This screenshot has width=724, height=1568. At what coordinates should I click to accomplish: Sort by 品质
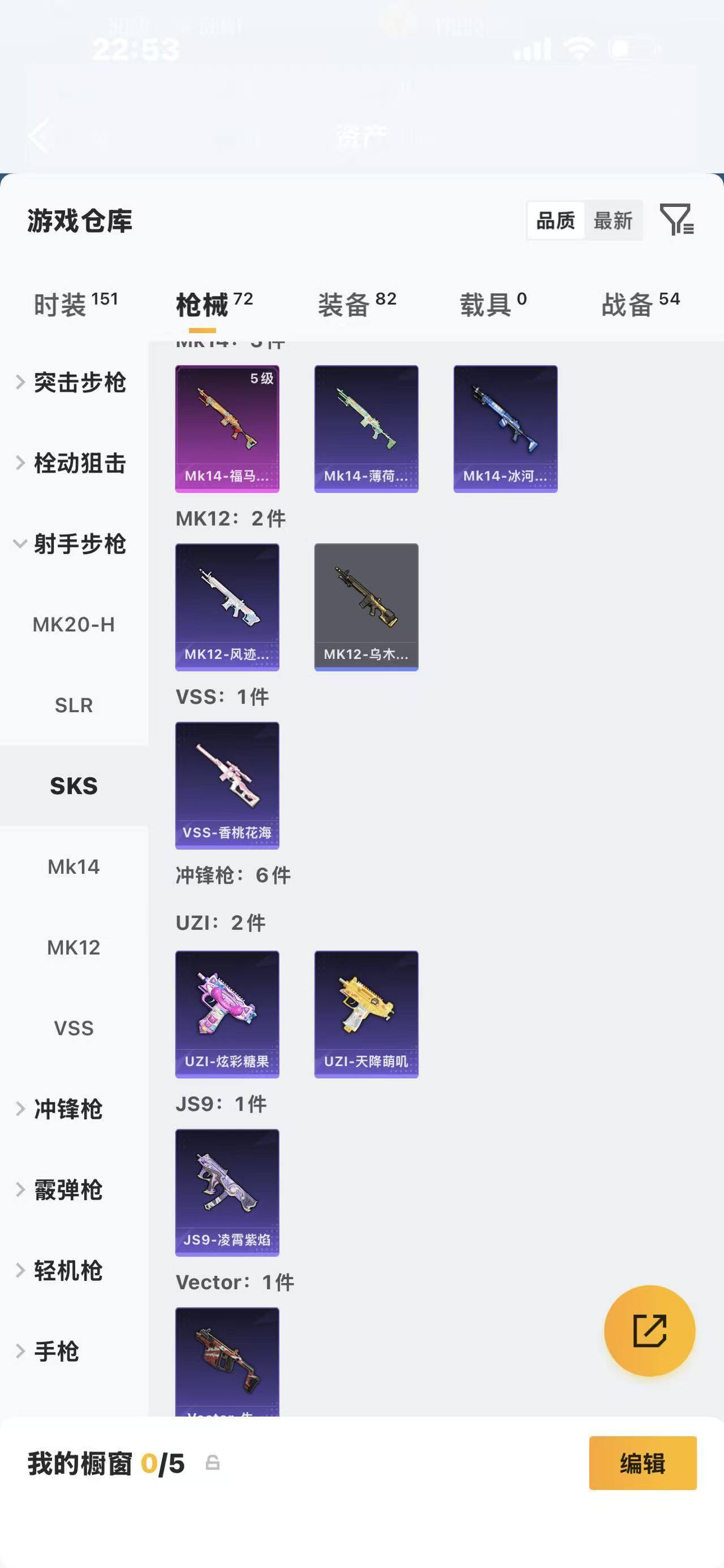[555, 220]
